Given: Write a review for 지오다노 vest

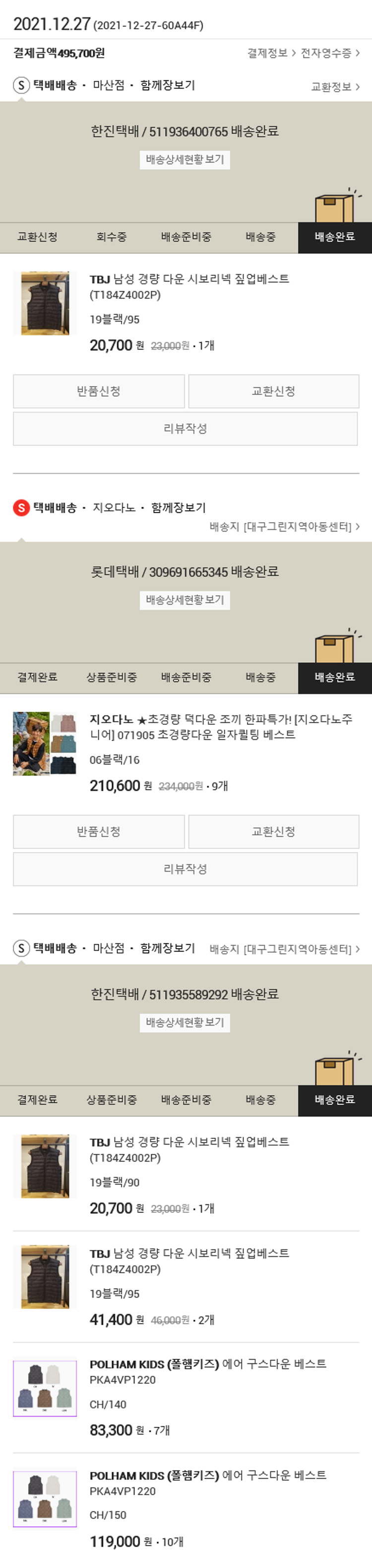Looking at the screenshot, I should click(x=186, y=869).
